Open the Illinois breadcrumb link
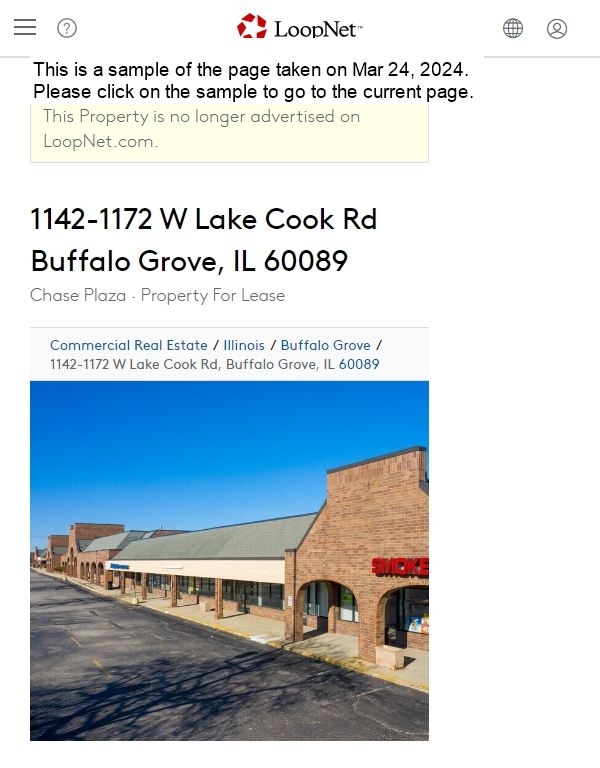600x768 pixels. 244,345
